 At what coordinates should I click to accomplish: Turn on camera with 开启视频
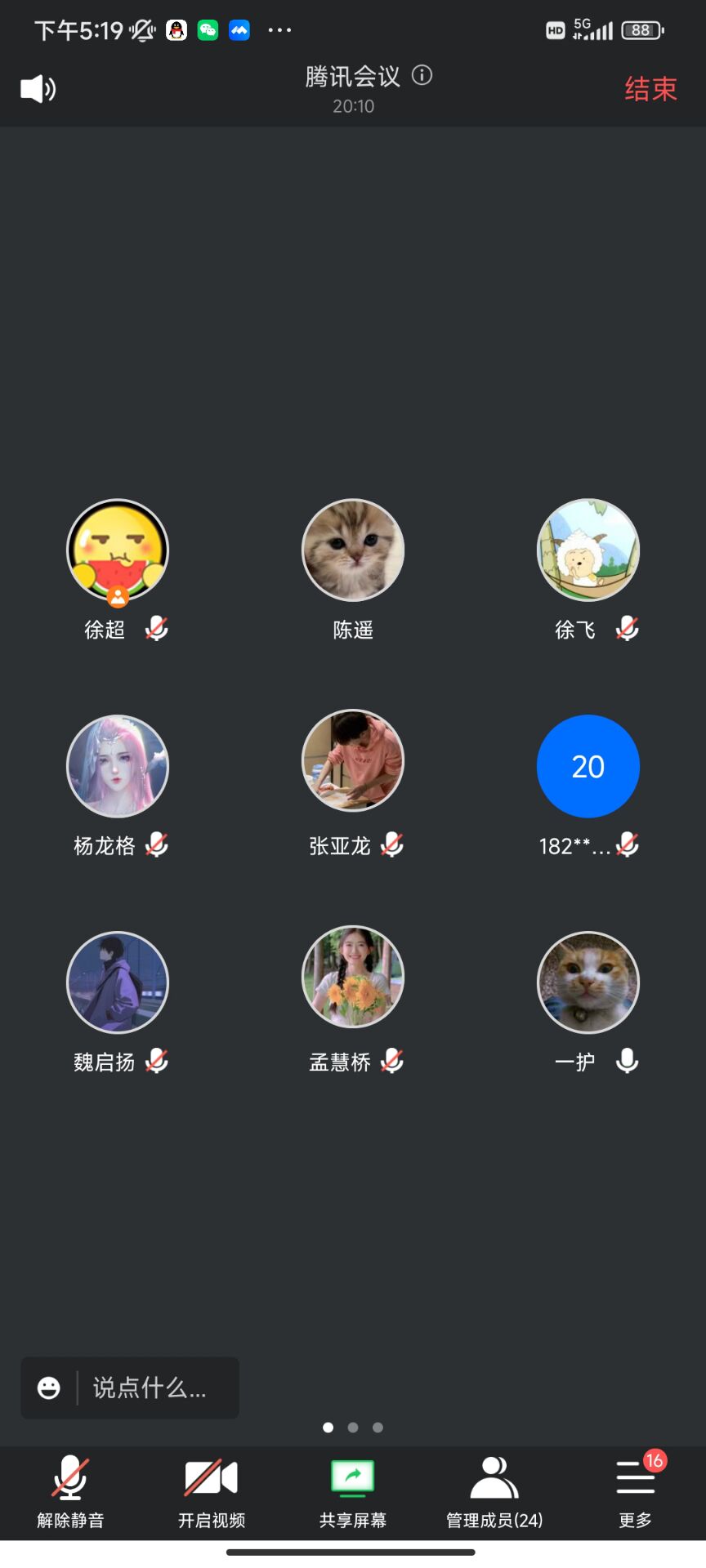tap(212, 1491)
